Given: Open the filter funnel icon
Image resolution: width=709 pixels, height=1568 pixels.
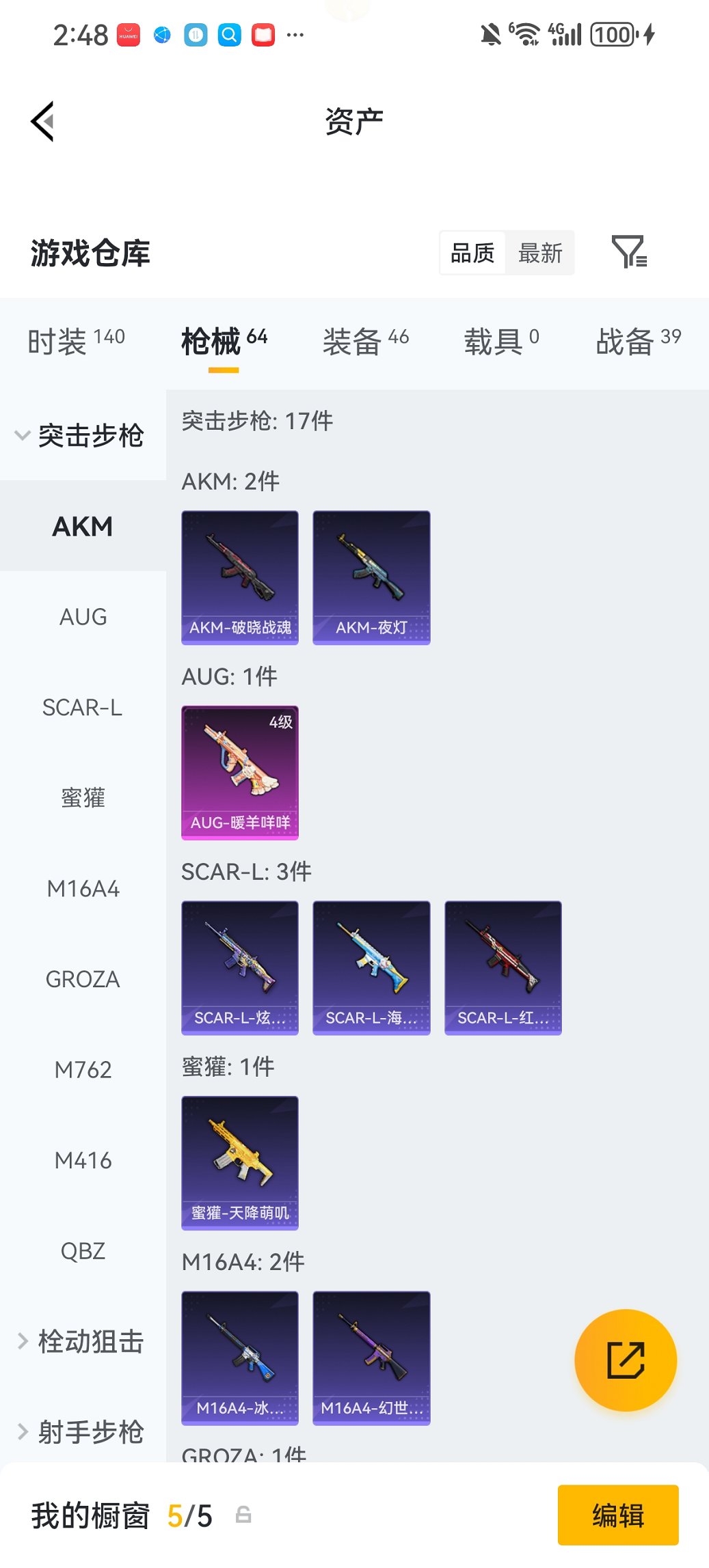Looking at the screenshot, I should 630,251.
